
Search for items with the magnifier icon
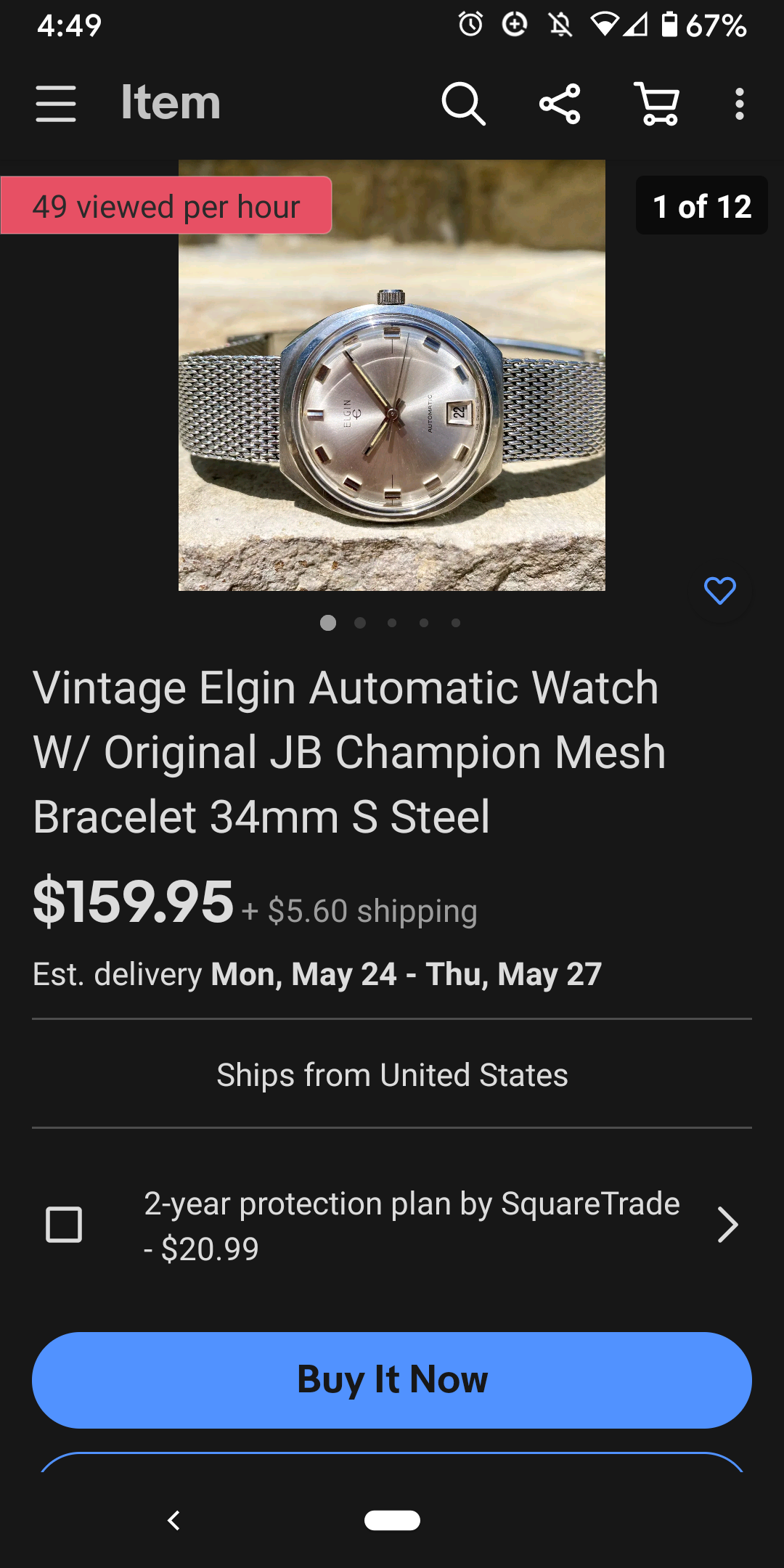pos(463,104)
